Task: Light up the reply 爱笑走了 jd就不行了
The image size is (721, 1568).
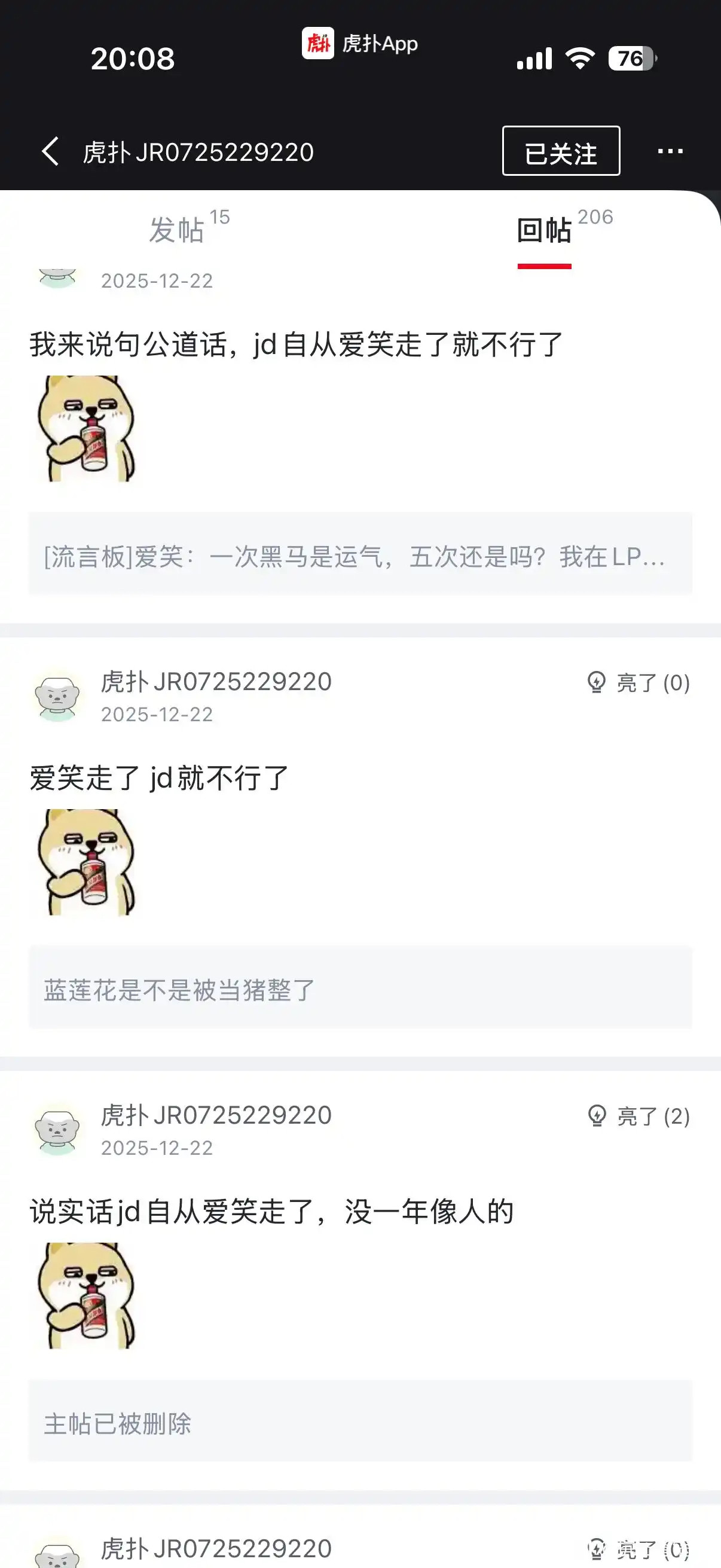Action: [638, 683]
